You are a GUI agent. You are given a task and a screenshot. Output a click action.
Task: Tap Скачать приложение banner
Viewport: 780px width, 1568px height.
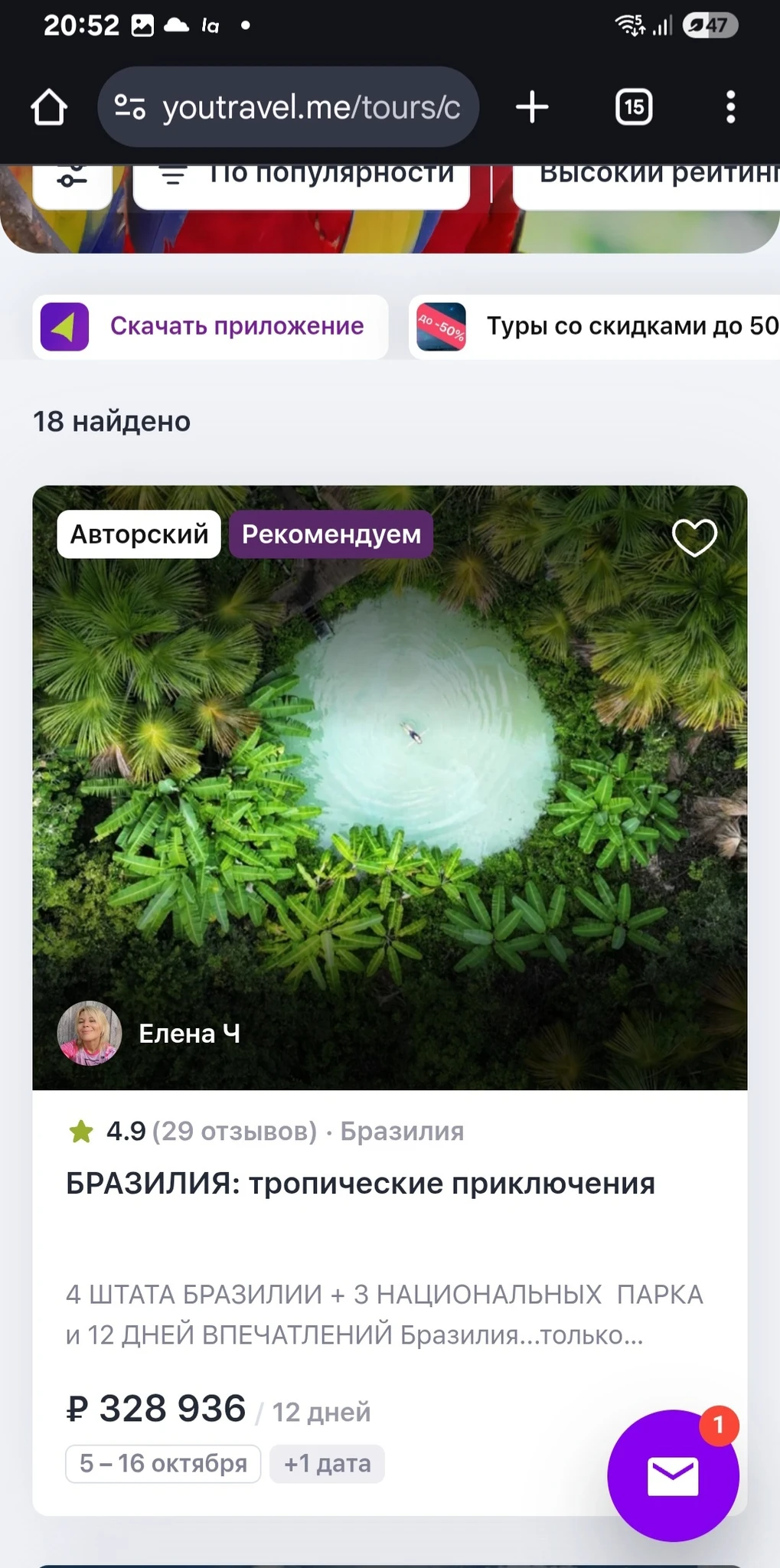tap(211, 327)
